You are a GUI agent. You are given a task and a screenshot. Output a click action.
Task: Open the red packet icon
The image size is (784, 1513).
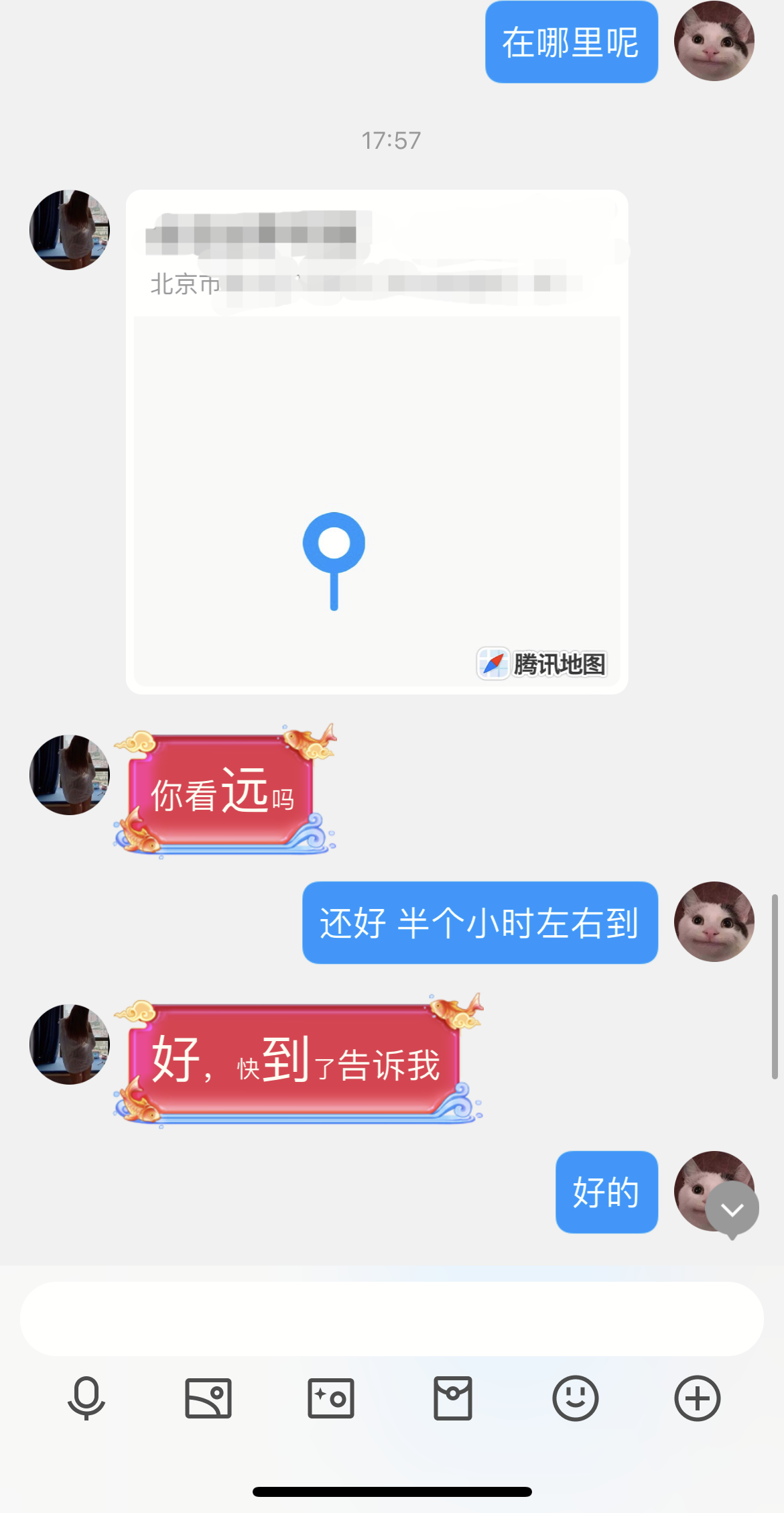click(x=453, y=1398)
